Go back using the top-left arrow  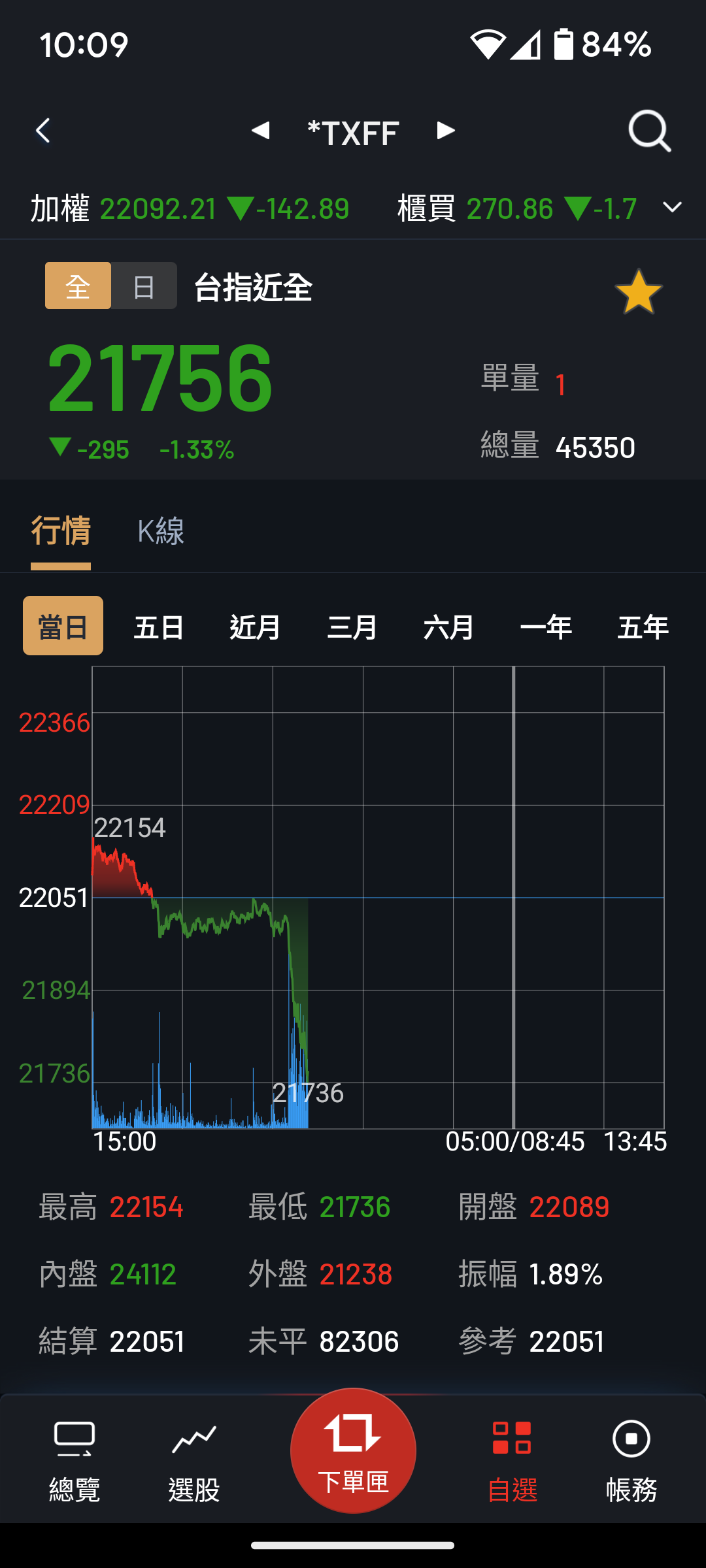click(43, 131)
